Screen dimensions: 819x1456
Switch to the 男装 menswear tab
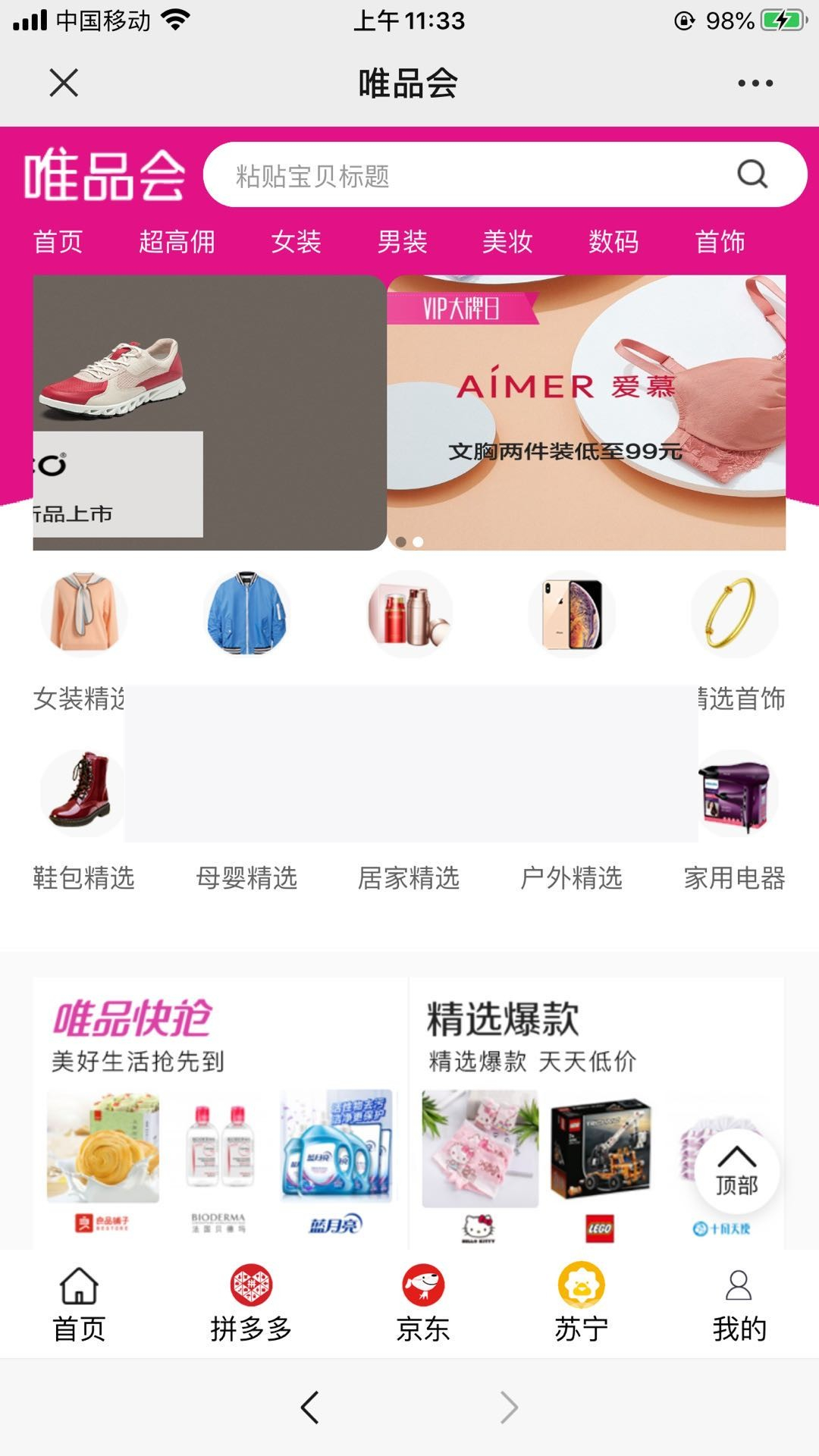(403, 242)
